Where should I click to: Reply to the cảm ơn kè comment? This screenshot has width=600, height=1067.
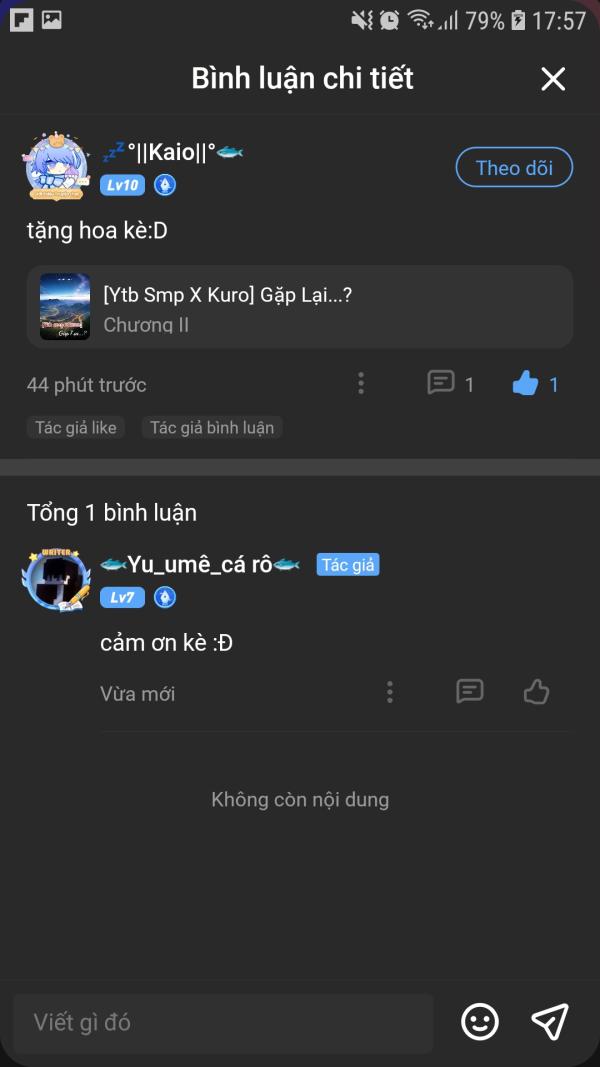(469, 692)
